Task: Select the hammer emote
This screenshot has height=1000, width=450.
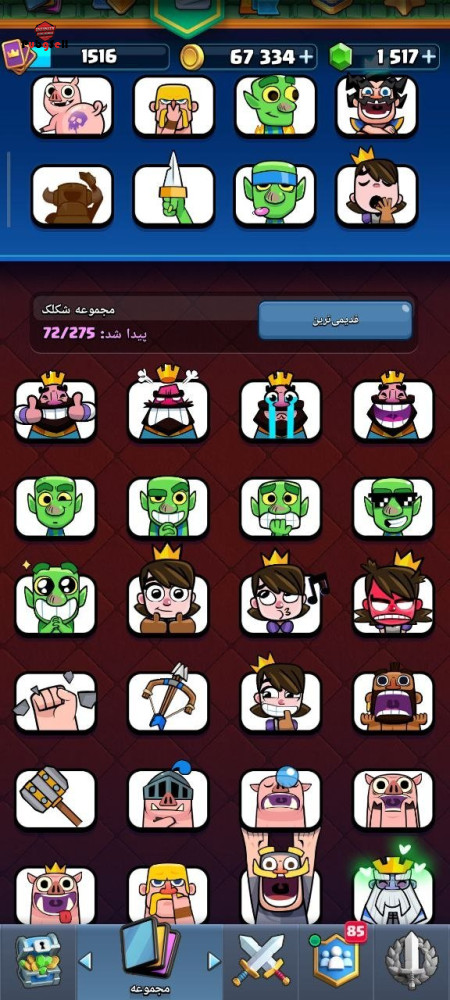Action: [x=55, y=798]
